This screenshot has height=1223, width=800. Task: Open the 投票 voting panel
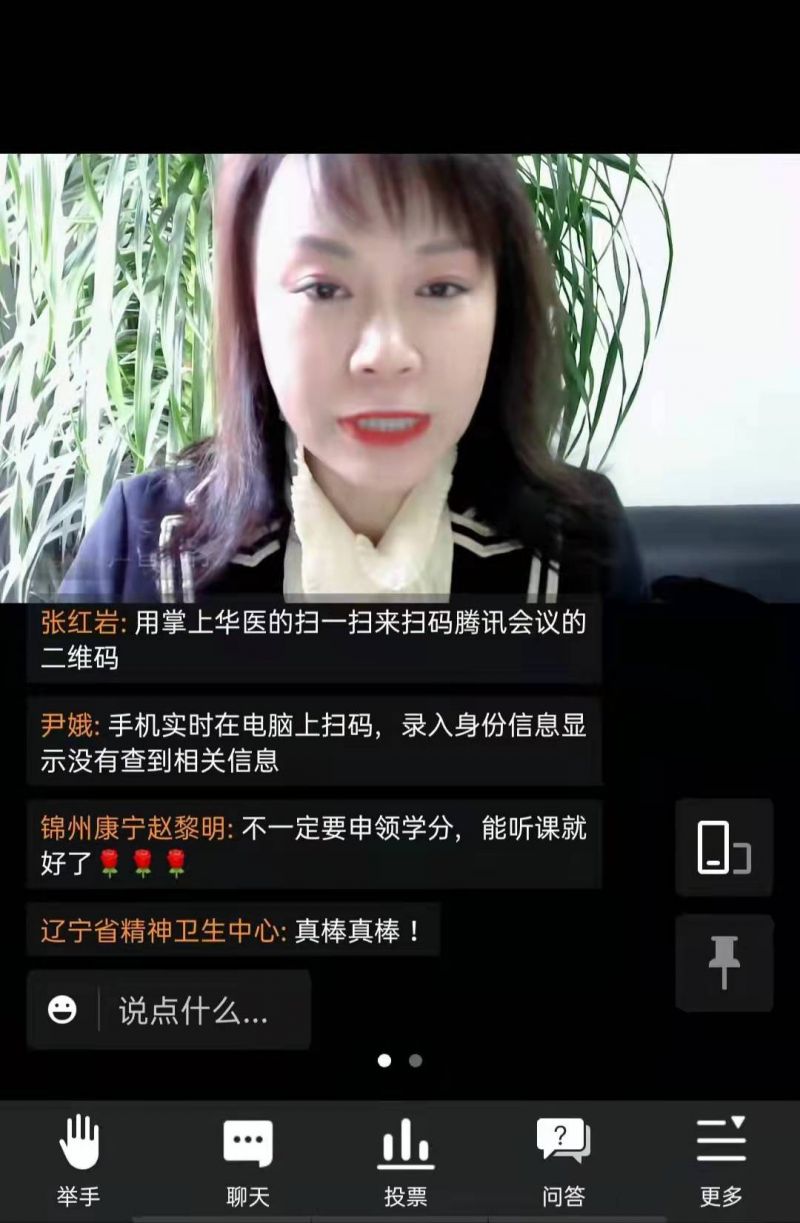(405, 1160)
